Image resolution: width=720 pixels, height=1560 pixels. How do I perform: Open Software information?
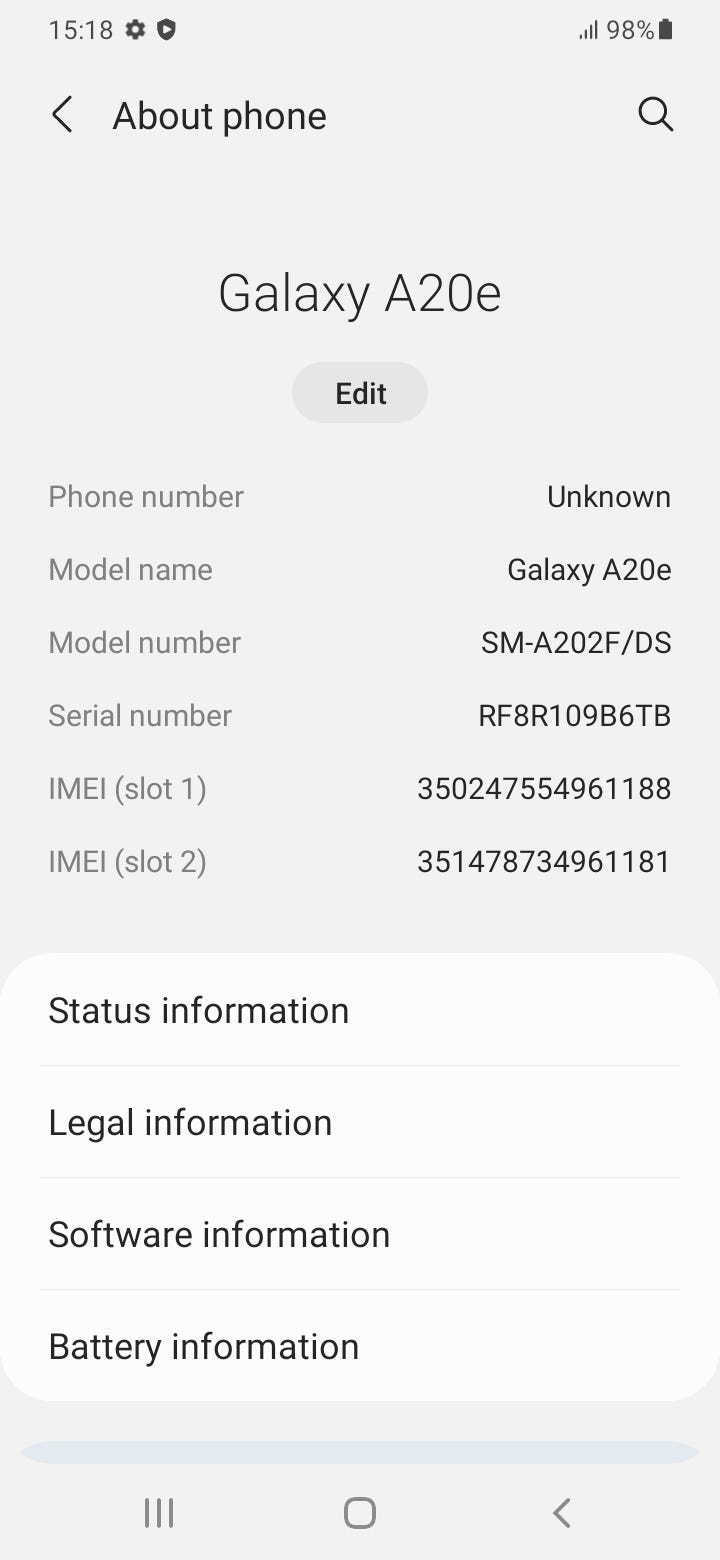click(360, 1234)
